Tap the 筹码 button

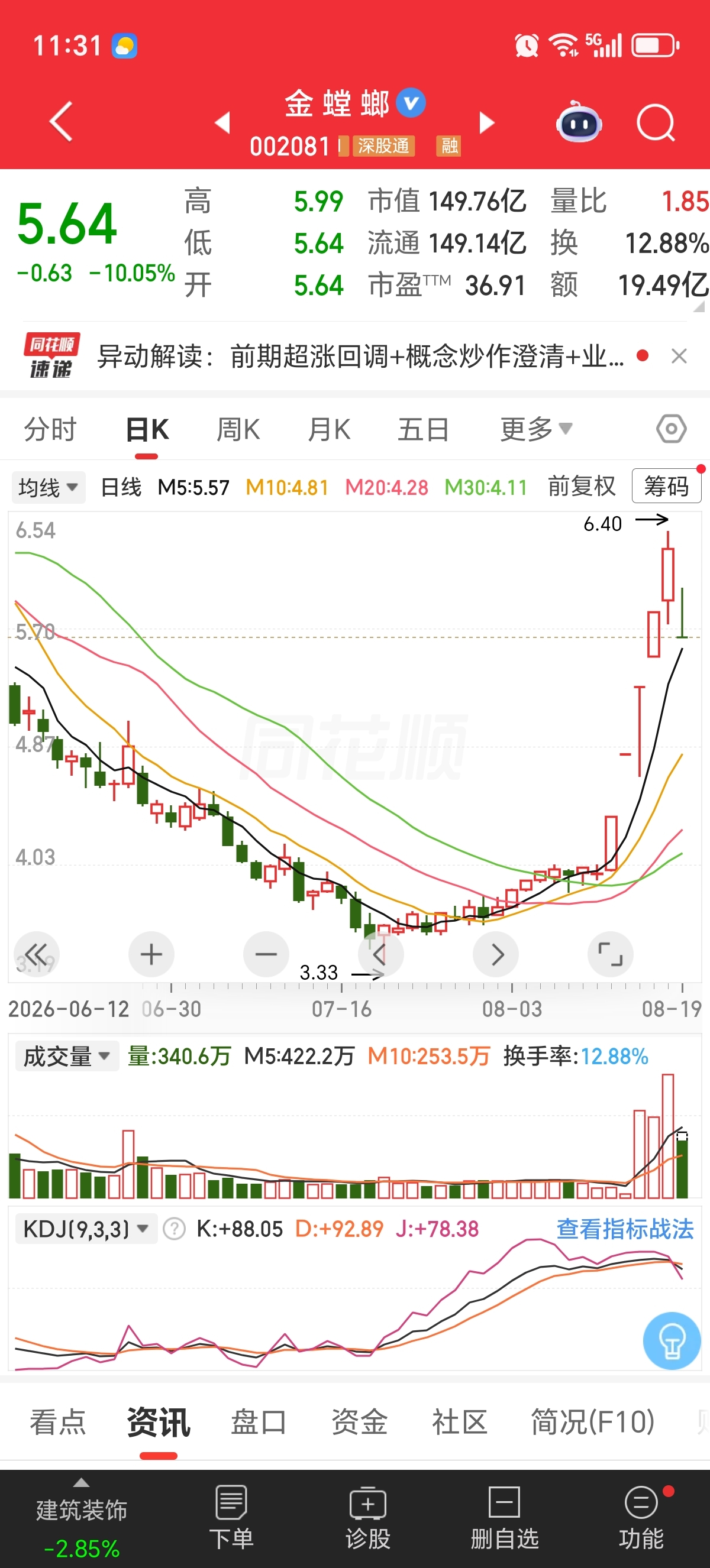click(x=666, y=486)
